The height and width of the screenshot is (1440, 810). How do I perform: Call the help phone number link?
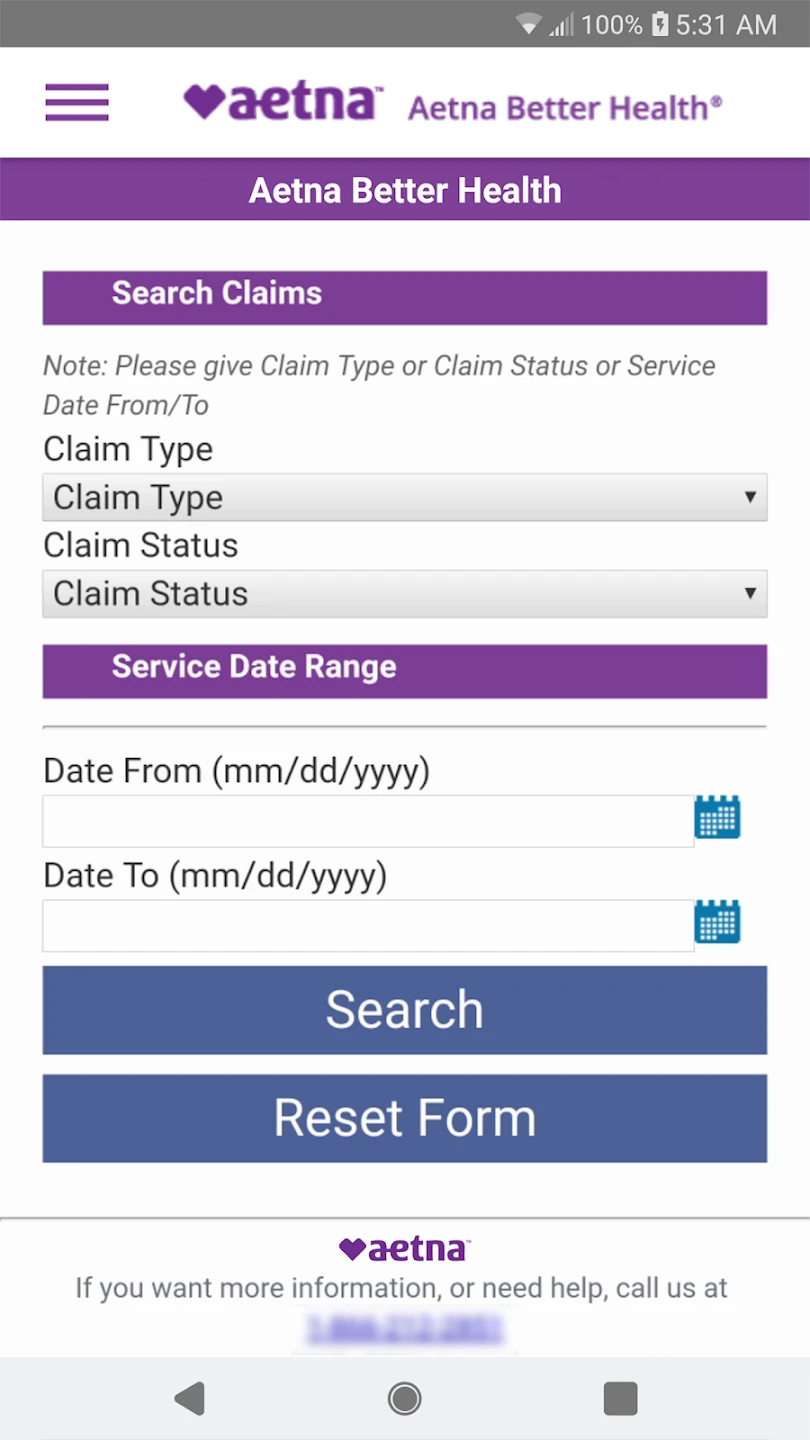(405, 1330)
